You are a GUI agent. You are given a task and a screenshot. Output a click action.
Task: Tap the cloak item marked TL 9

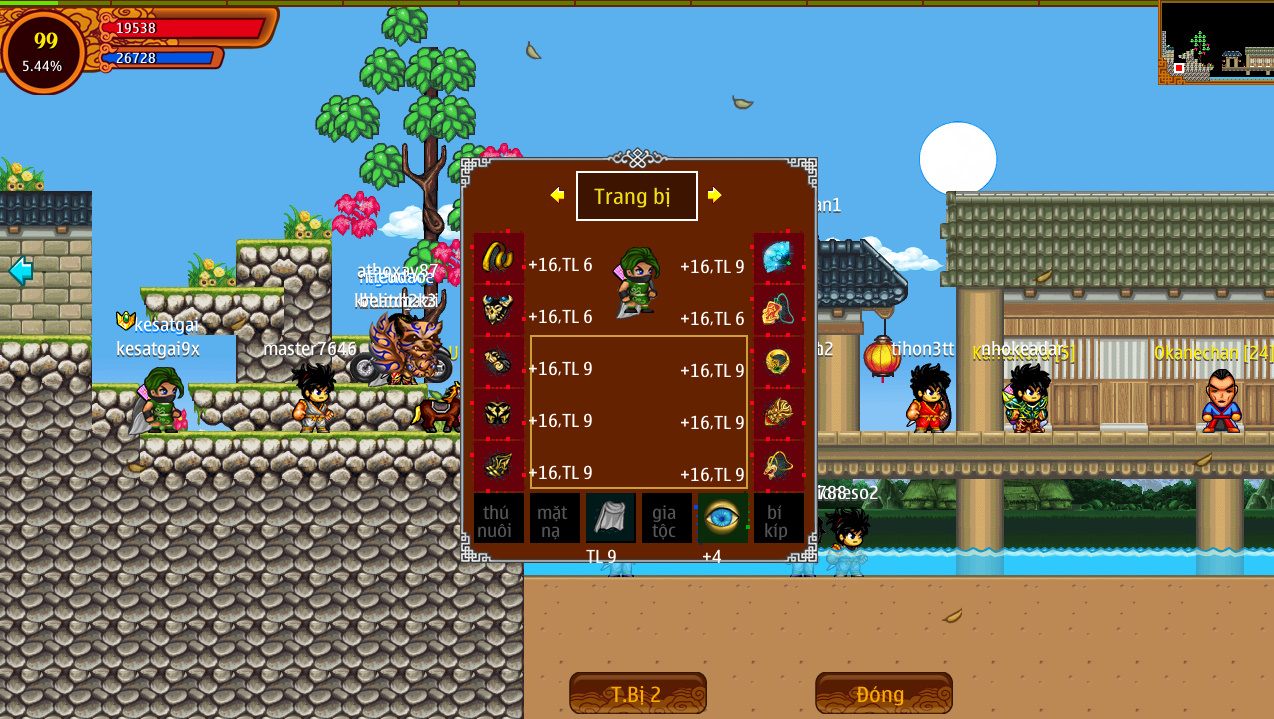click(x=610, y=519)
